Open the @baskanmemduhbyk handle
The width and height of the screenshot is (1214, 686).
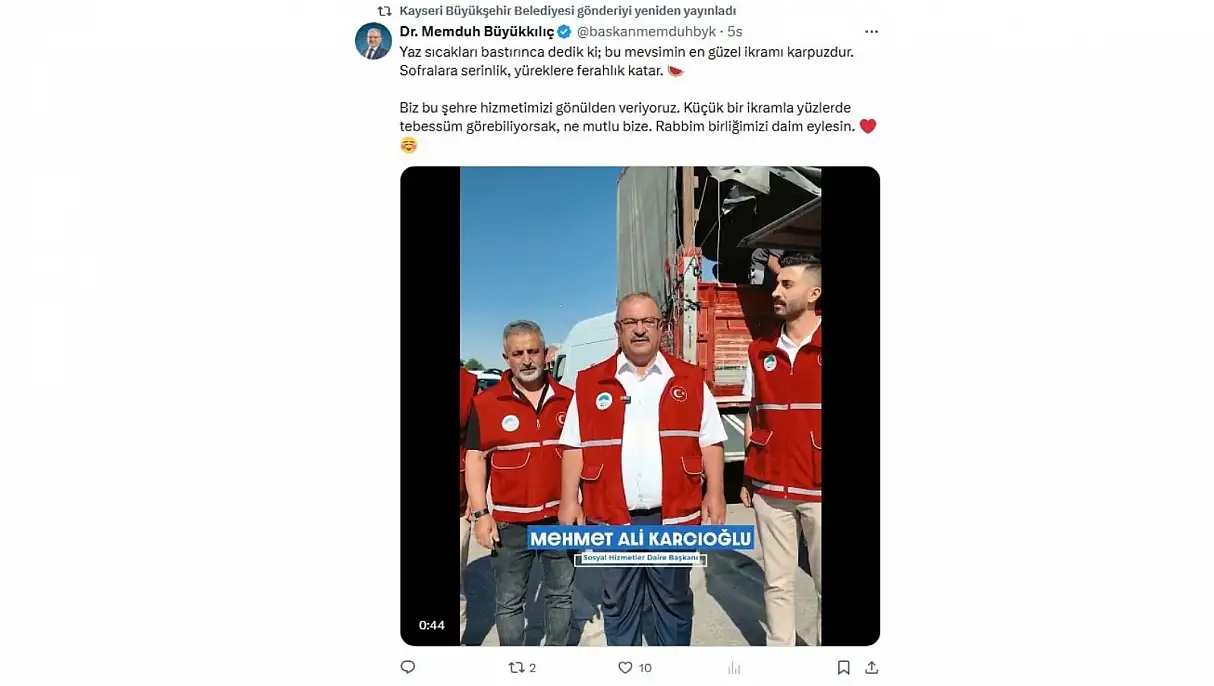[646, 32]
